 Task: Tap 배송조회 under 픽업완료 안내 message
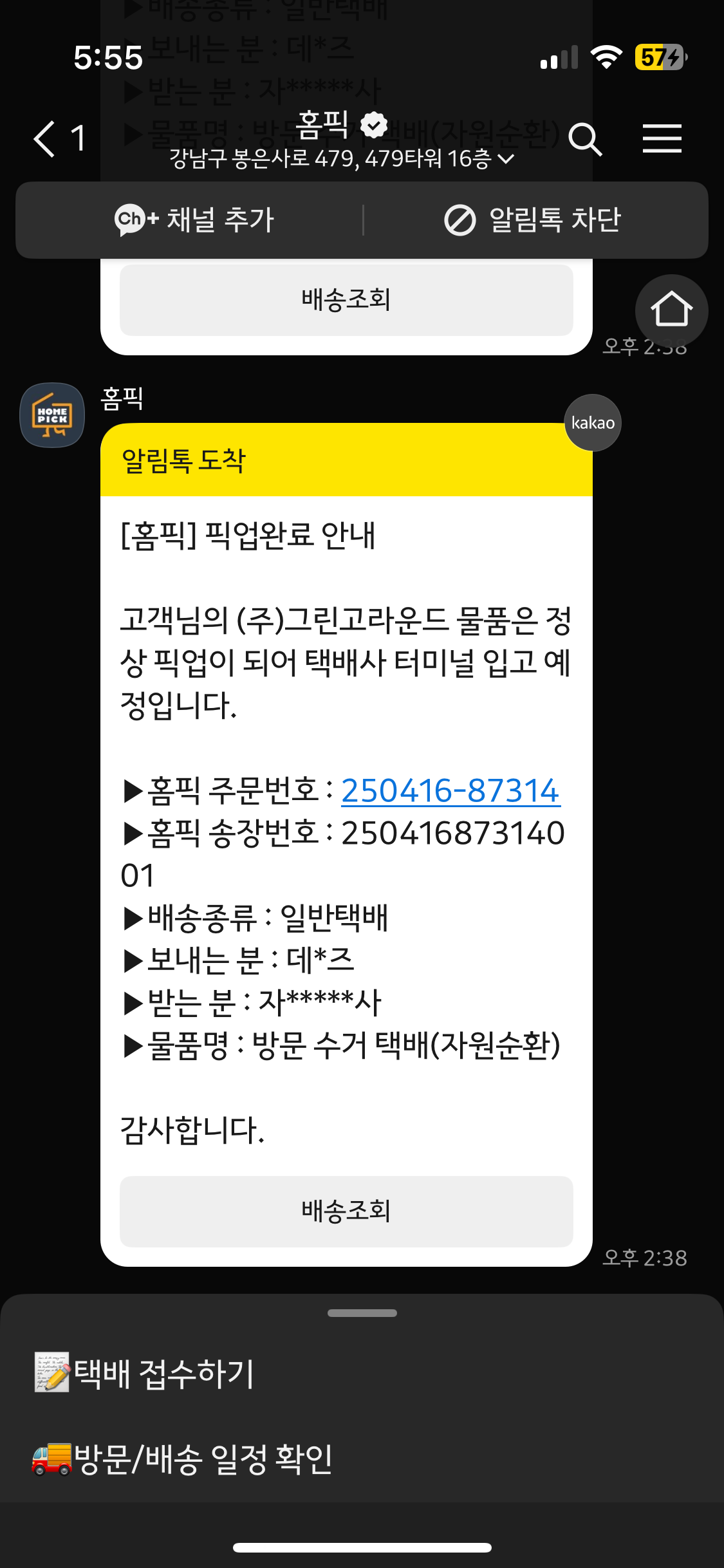(x=346, y=1211)
